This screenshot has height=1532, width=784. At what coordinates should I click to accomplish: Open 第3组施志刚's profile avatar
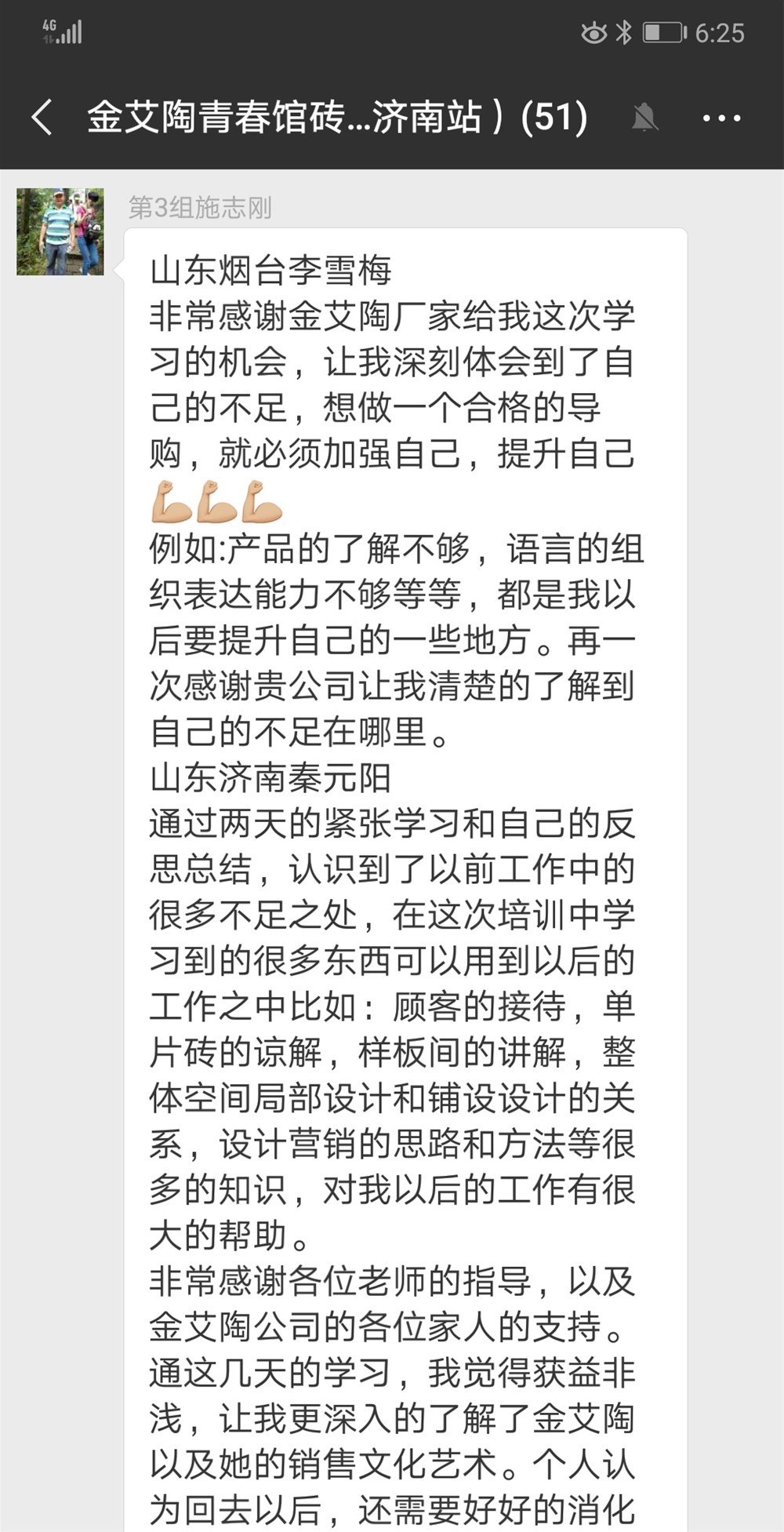(60, 232)
